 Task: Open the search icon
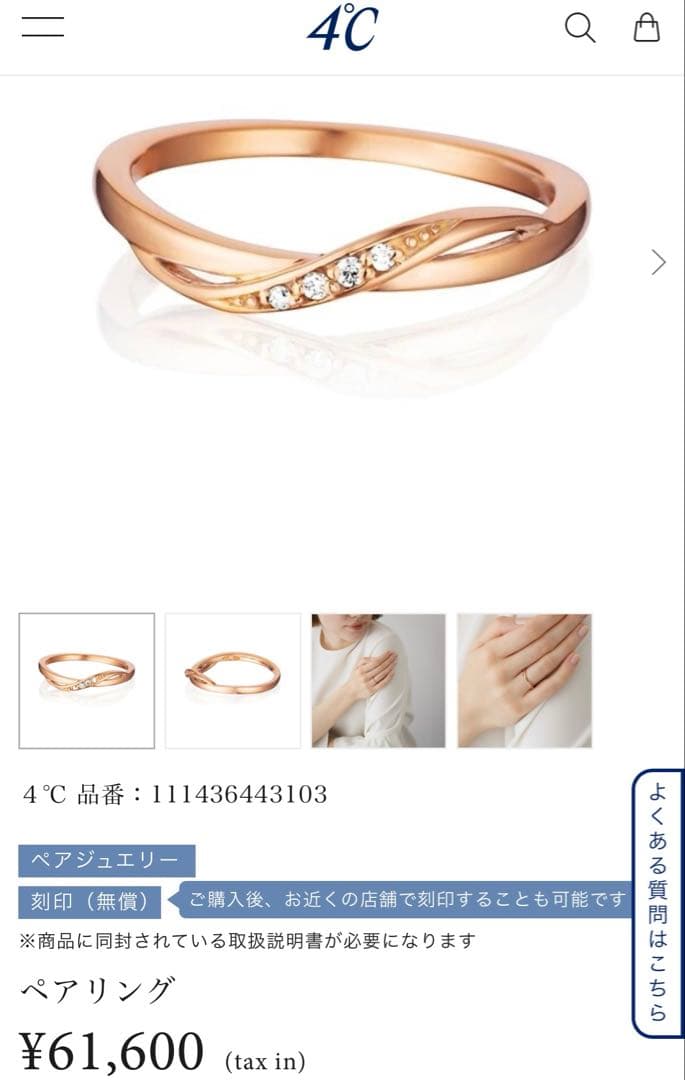580,28
